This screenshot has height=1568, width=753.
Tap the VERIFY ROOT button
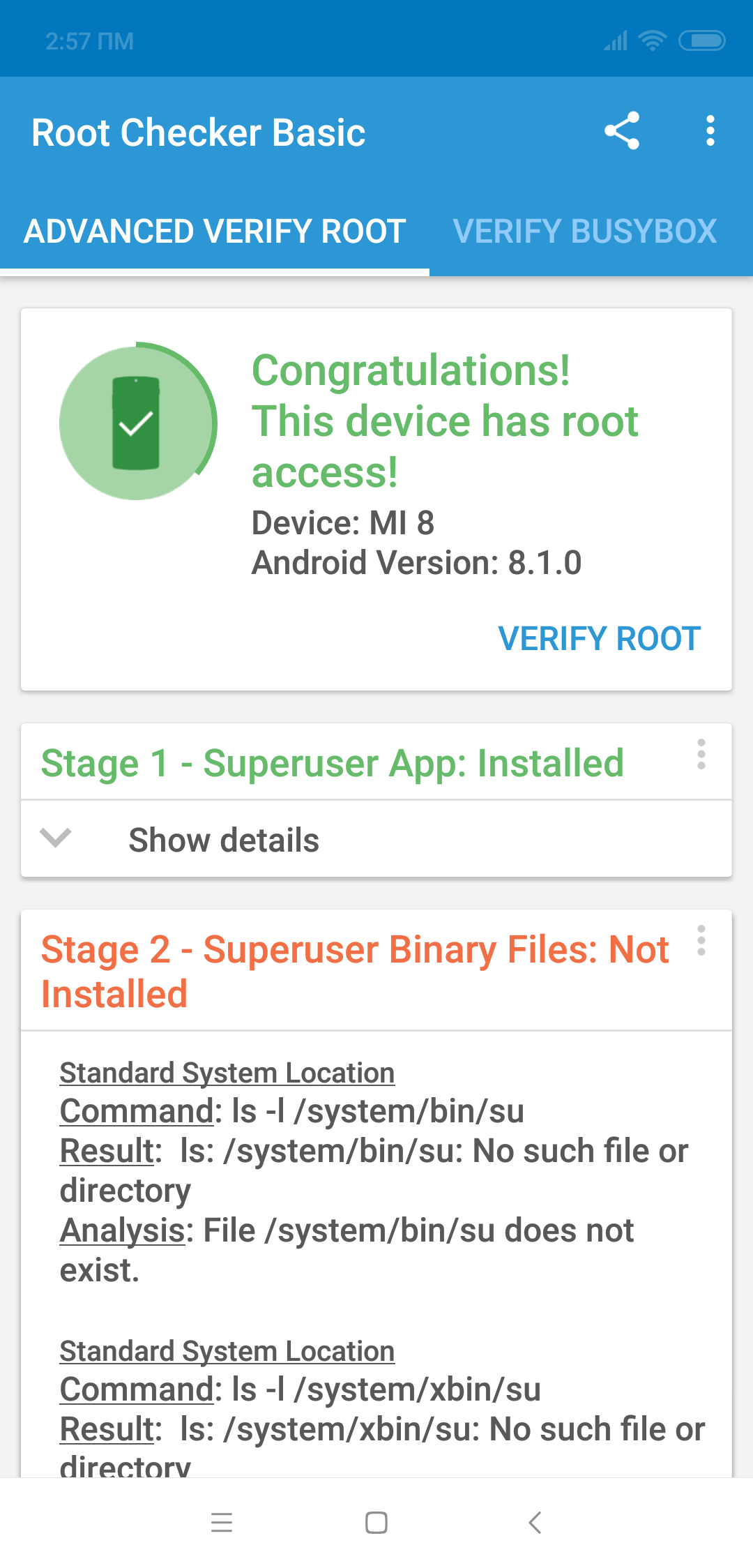tap(599, 638)
